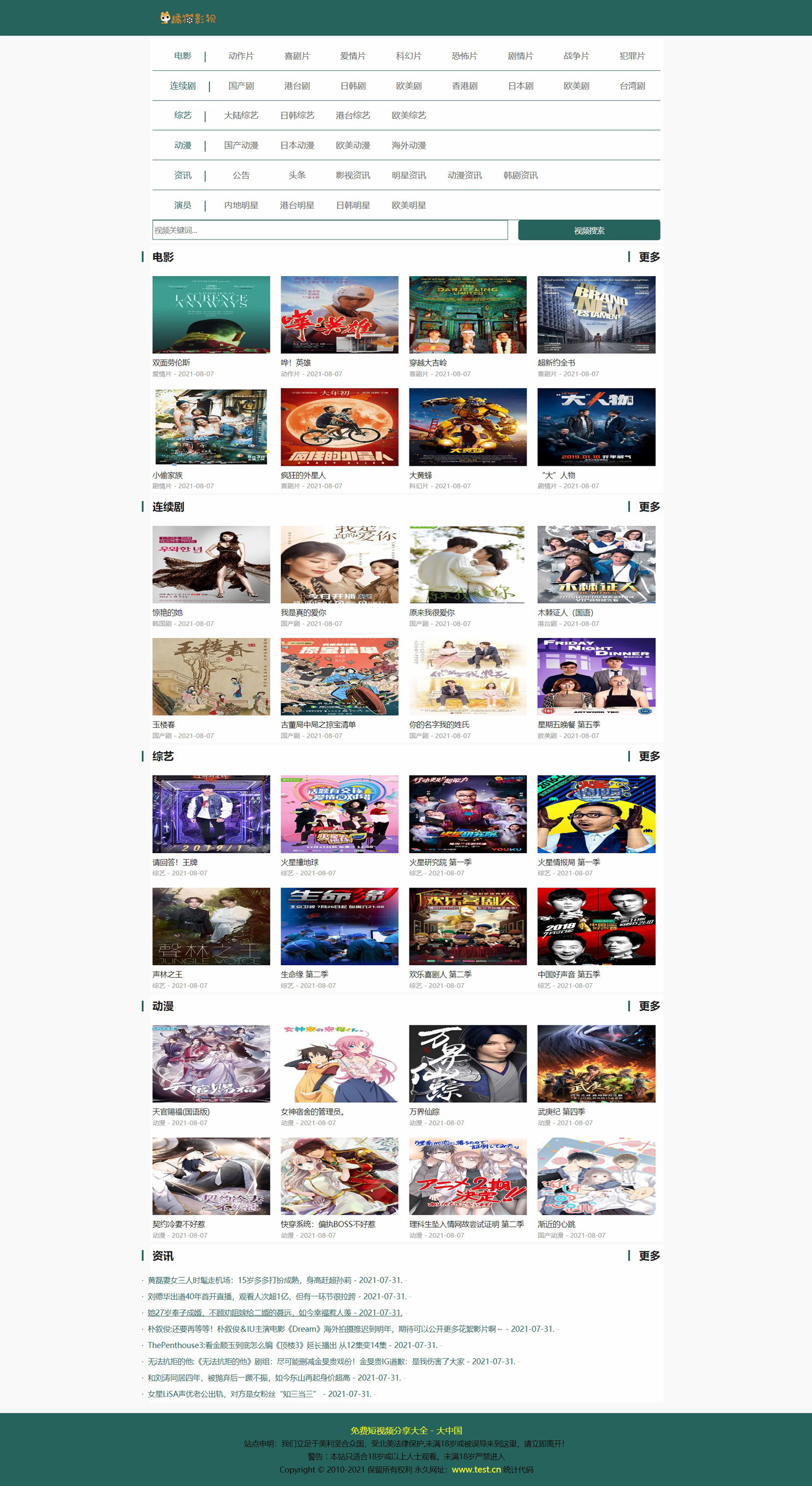The height and width of the screenshot is (1486, 812).
Task: Select the 国产剧 series category
Action: point(241,86)
